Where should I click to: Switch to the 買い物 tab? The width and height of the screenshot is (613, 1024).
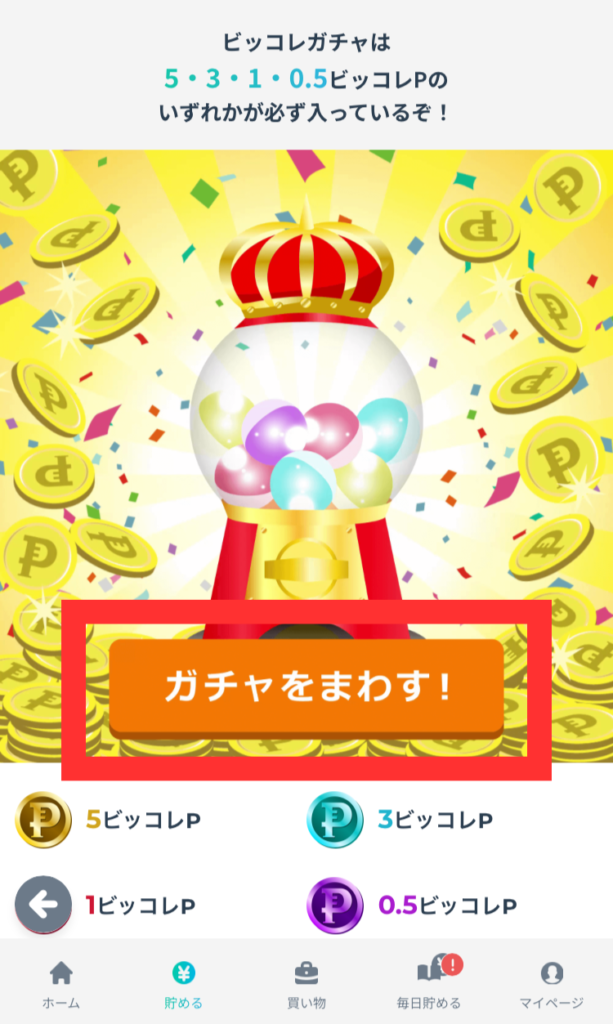pos(306,984)
